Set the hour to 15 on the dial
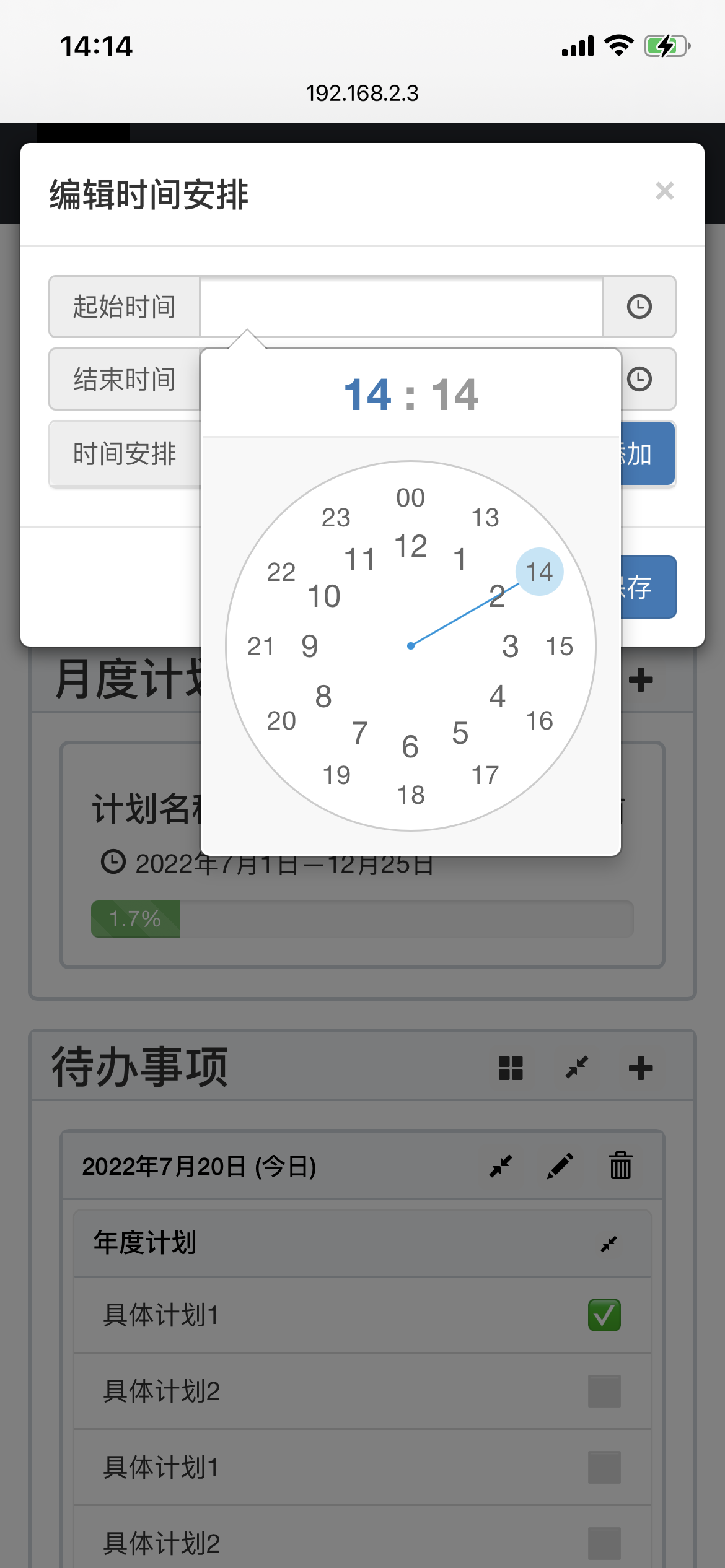Image resolution: width=725 pixels, height=1568 pixels. pyautogui.click(x=559, y=647)
